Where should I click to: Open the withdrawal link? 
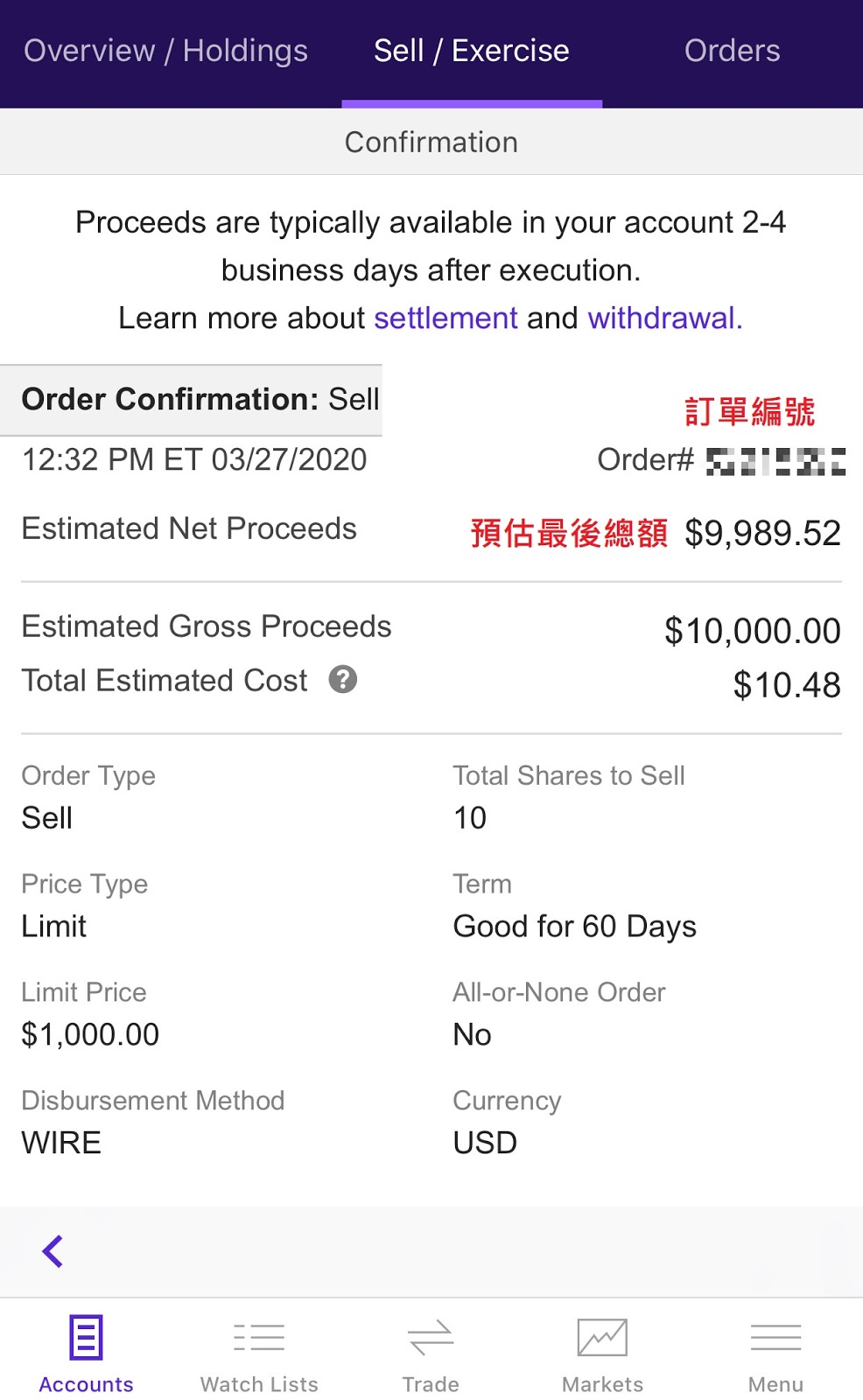click(663, 318)
